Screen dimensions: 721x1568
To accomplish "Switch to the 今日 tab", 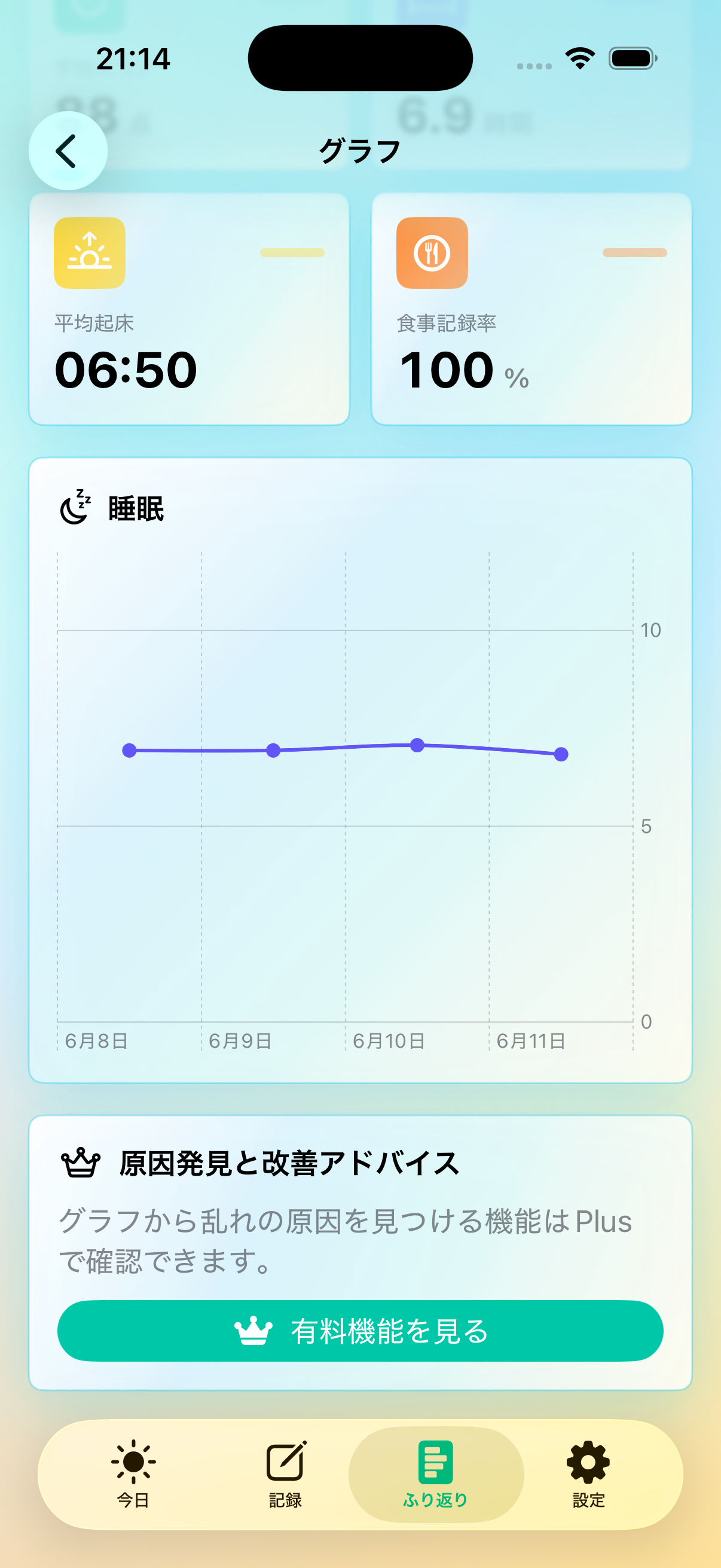I will 133,1474.
